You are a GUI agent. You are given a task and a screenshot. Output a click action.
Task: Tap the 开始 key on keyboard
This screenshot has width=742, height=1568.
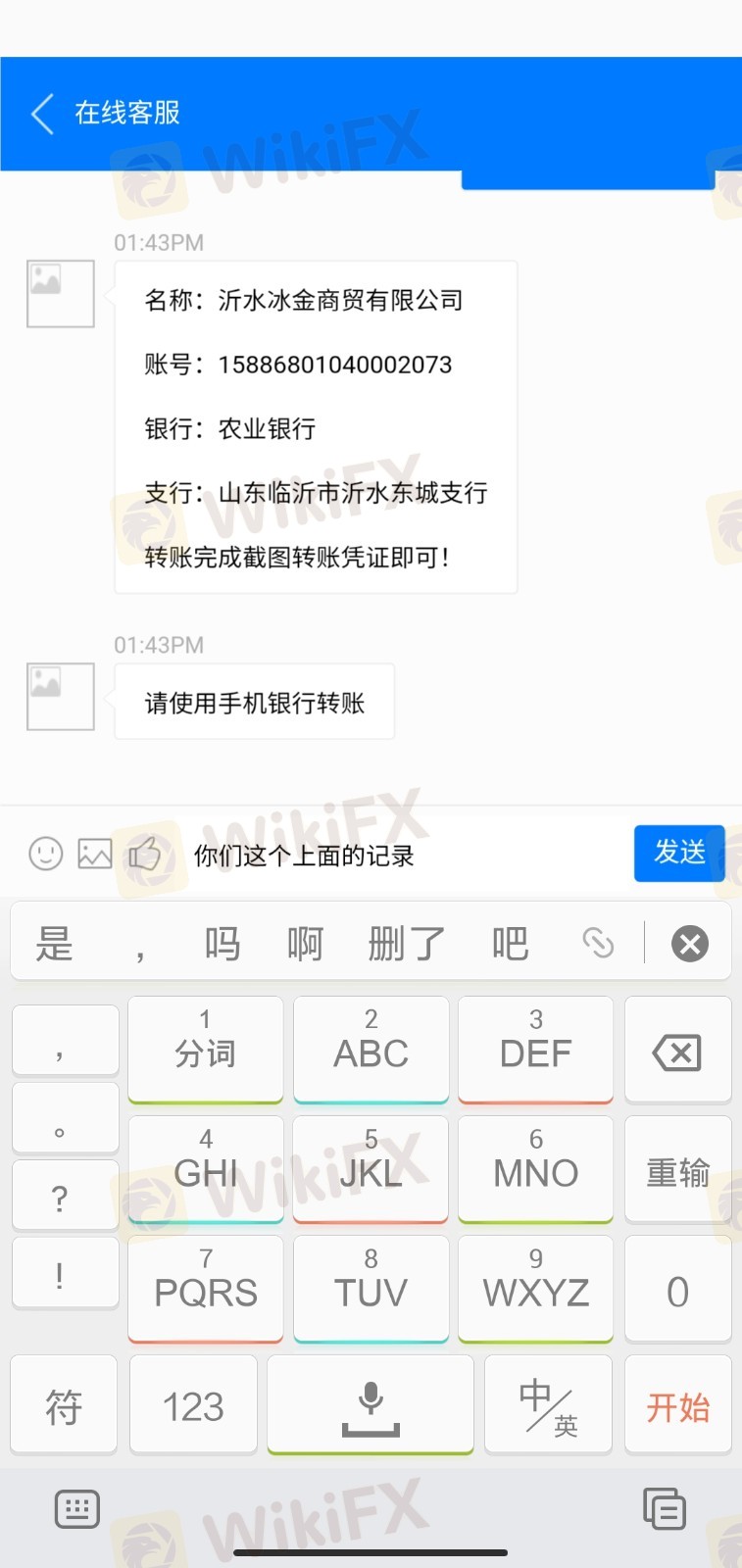tap(677, 1406)
